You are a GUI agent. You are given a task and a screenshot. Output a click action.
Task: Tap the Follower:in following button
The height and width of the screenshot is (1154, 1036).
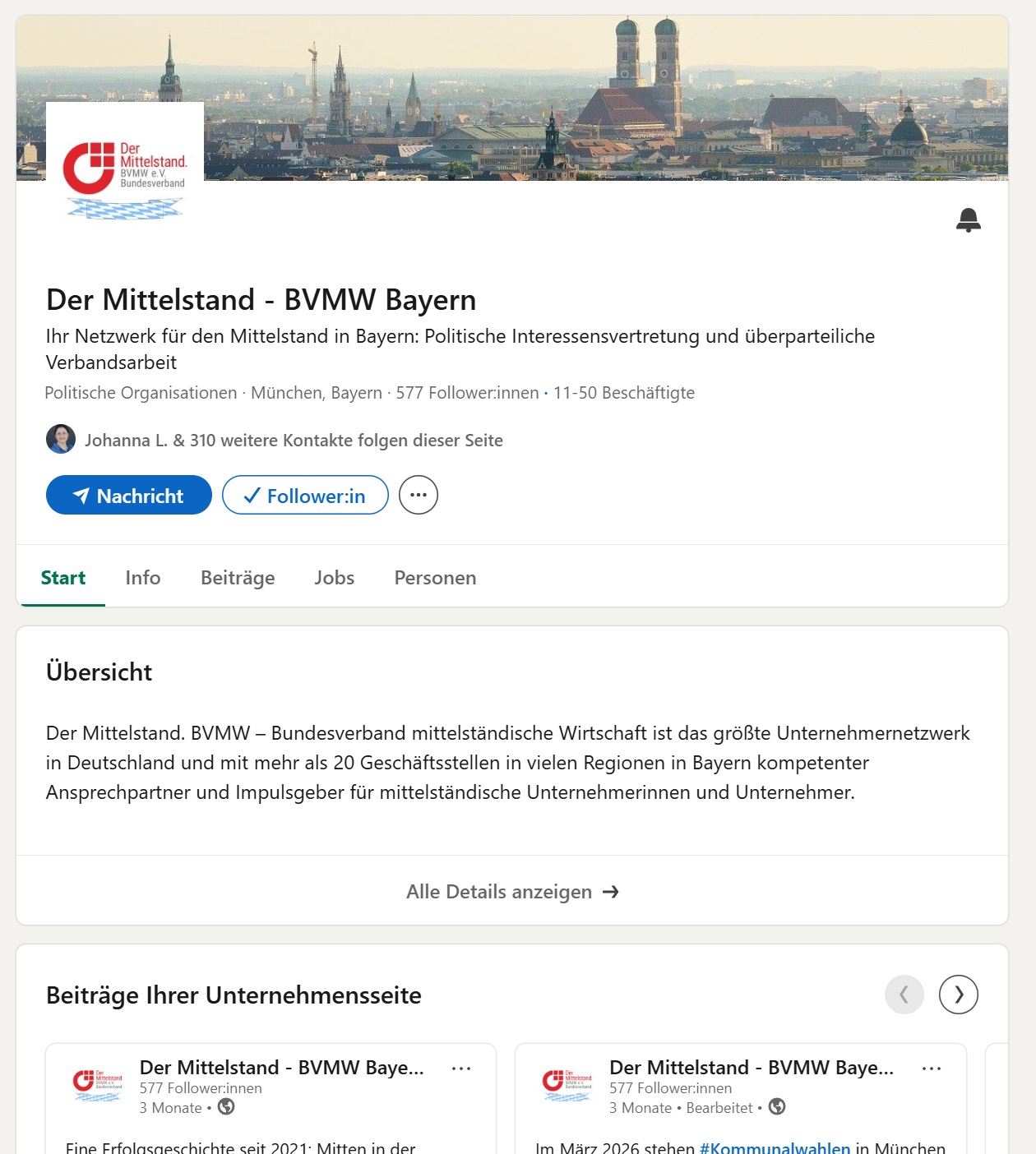(305, 495)
